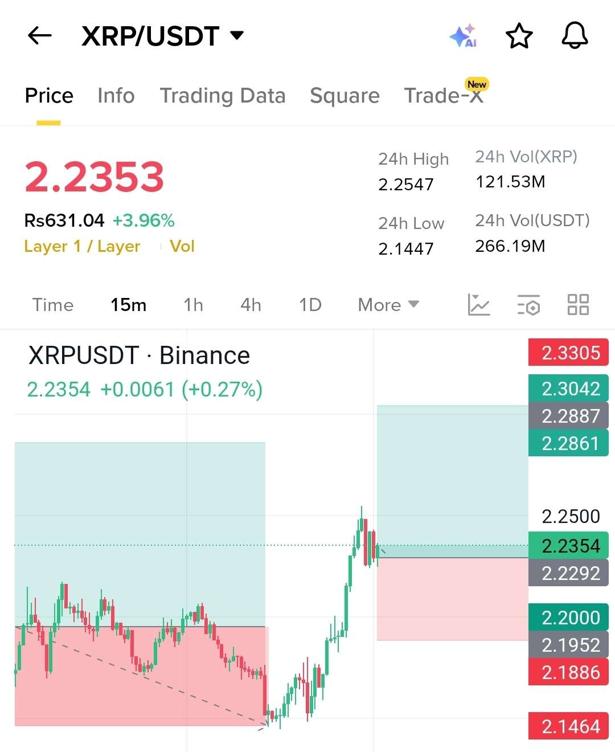
Task: Select the 1h chart interval
Action: 193,305
